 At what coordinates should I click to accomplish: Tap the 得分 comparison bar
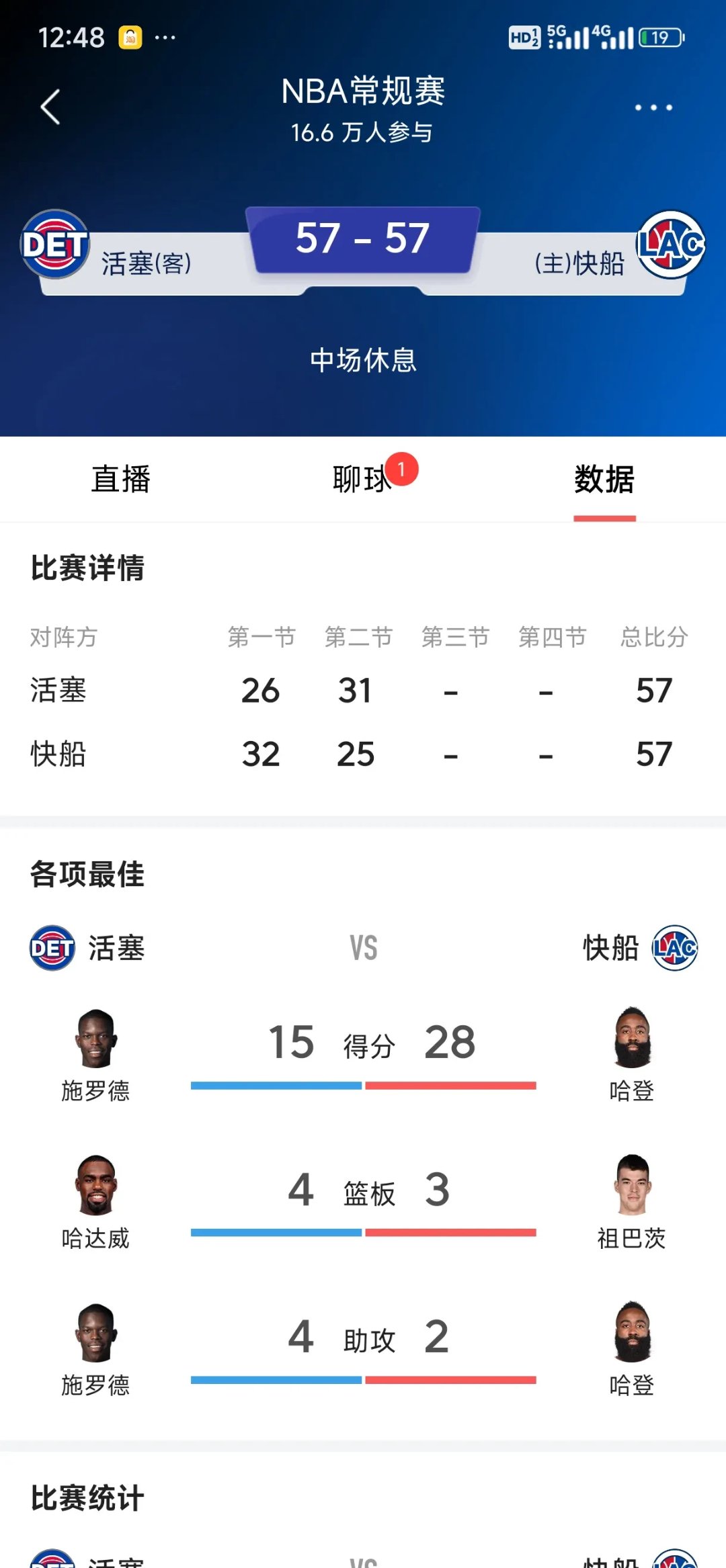coord(363,1084)
